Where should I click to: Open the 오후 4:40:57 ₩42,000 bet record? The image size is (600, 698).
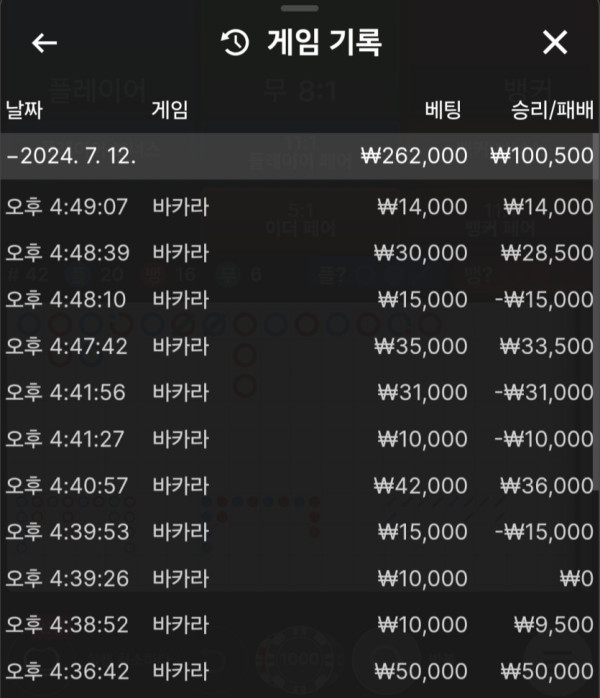pyautogui.click(x=300, y=485)
